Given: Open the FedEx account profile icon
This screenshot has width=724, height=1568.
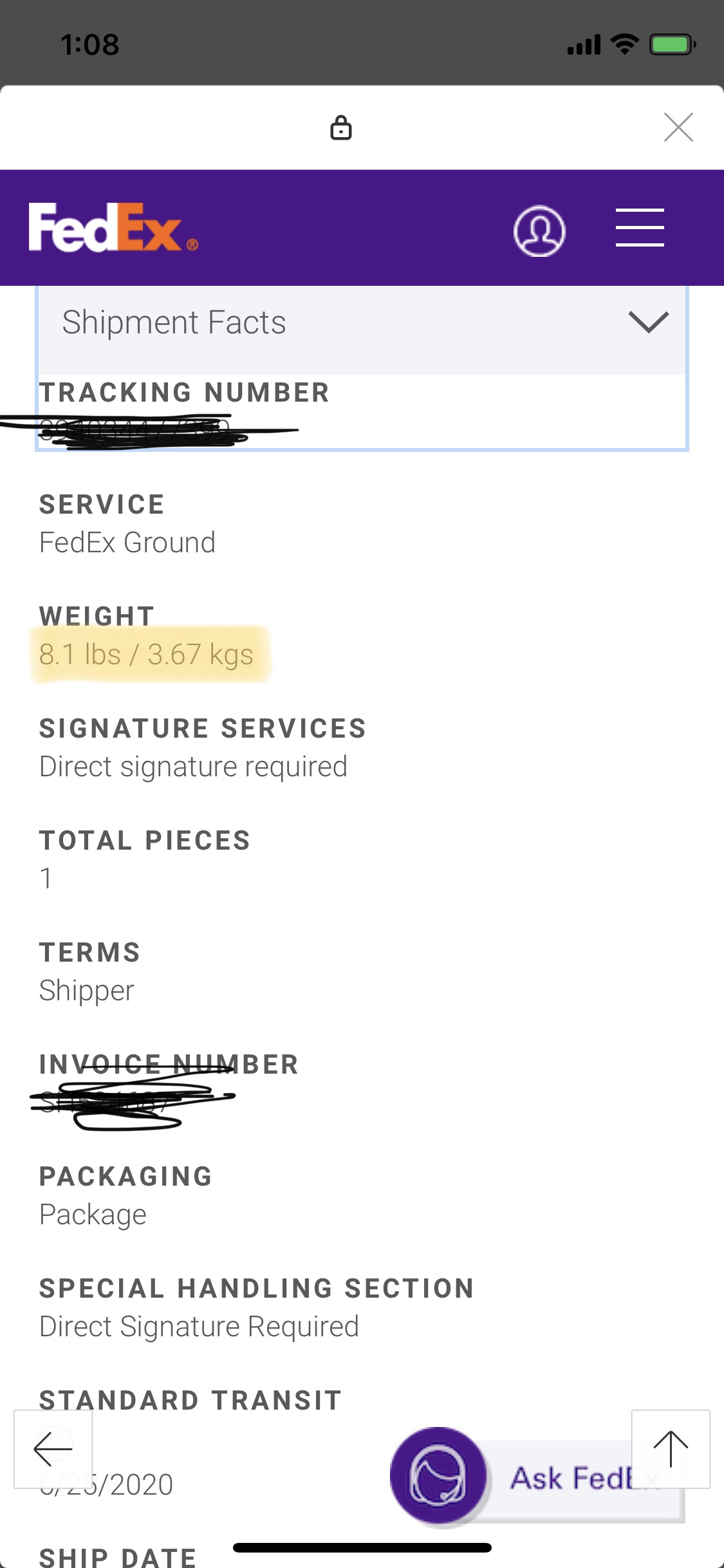Looking at the screenshot, I should (539, 230).
